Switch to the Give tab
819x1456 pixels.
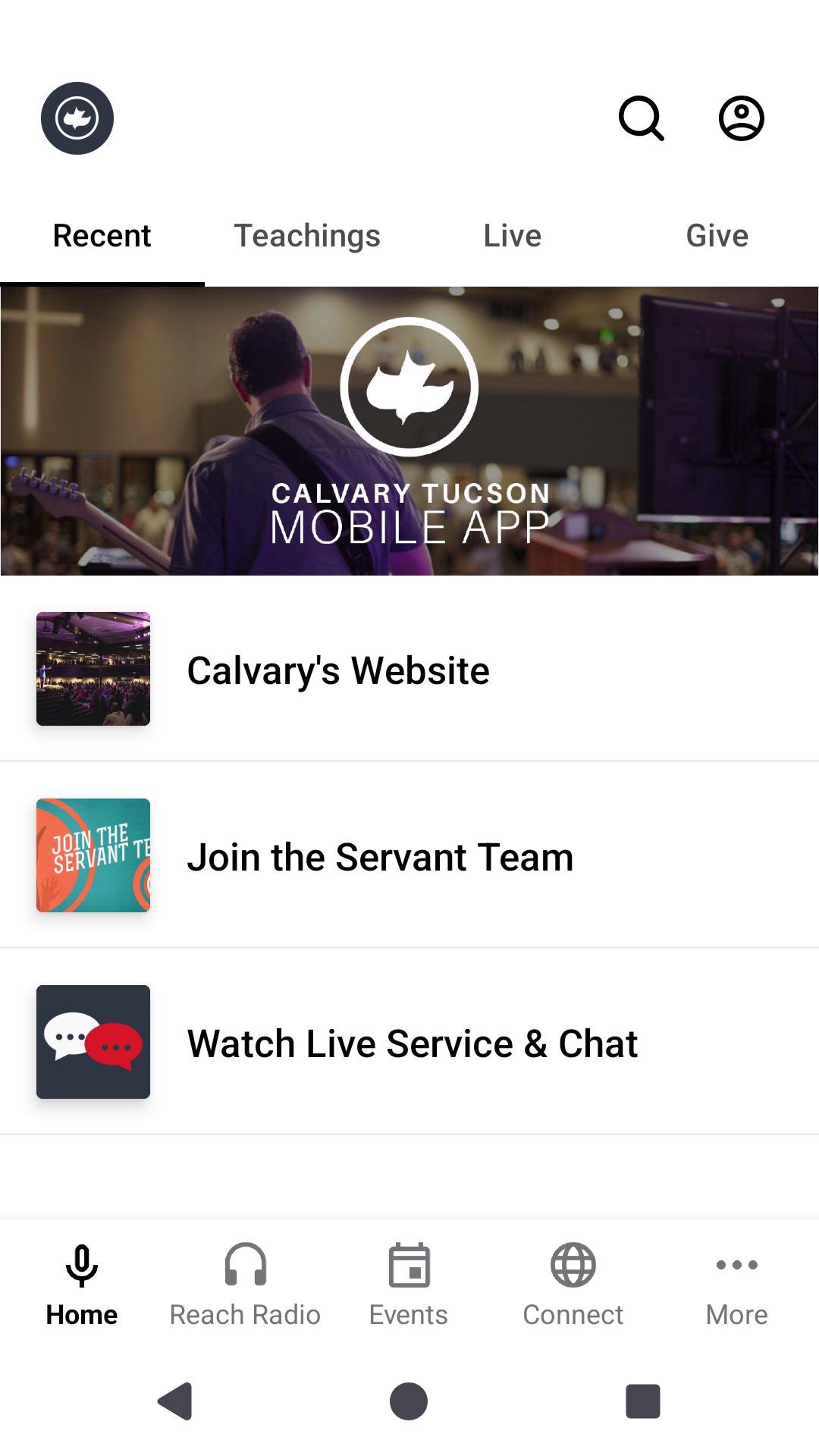[717, 236]
